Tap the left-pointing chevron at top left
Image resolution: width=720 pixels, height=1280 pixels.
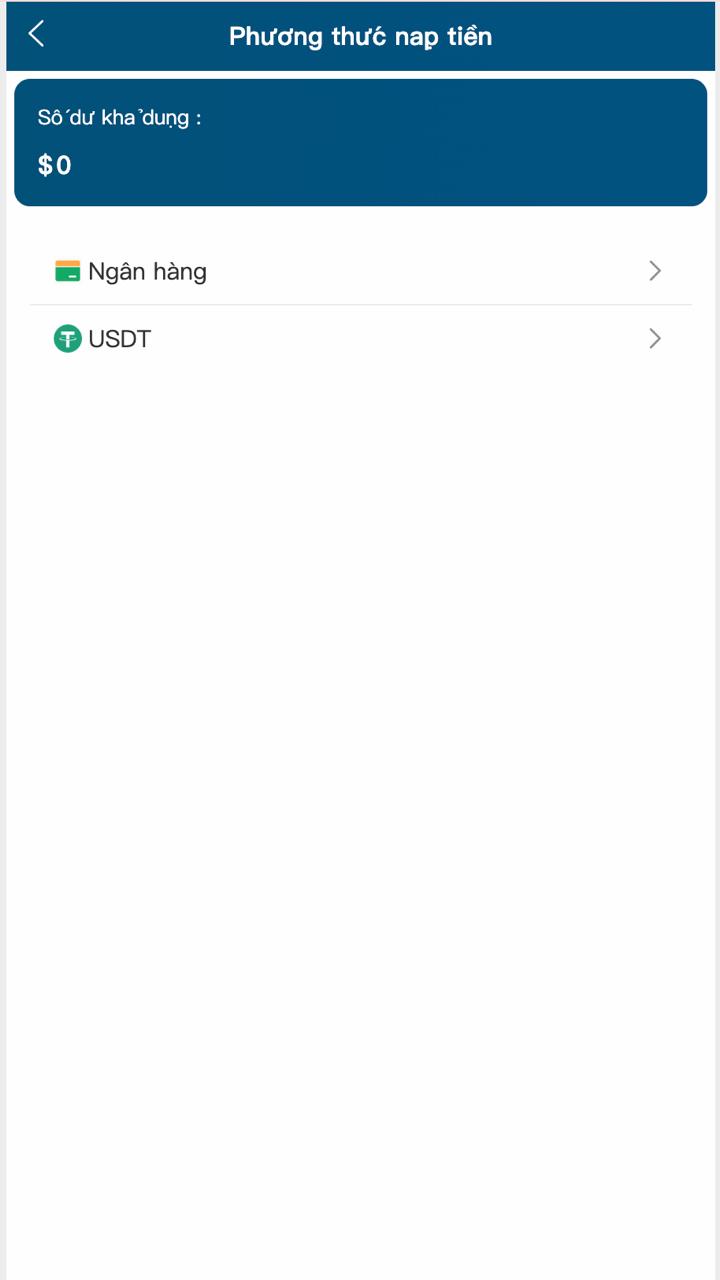click(x=35, y=33)
